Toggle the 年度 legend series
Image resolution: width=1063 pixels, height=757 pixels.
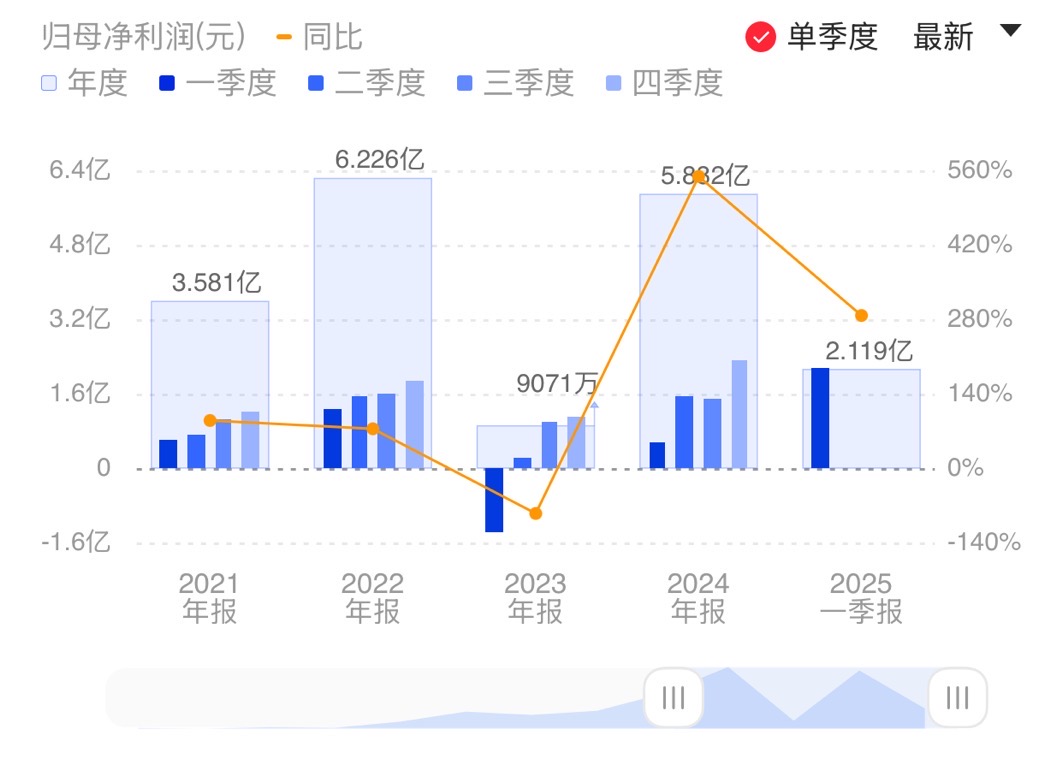[84, 83]
